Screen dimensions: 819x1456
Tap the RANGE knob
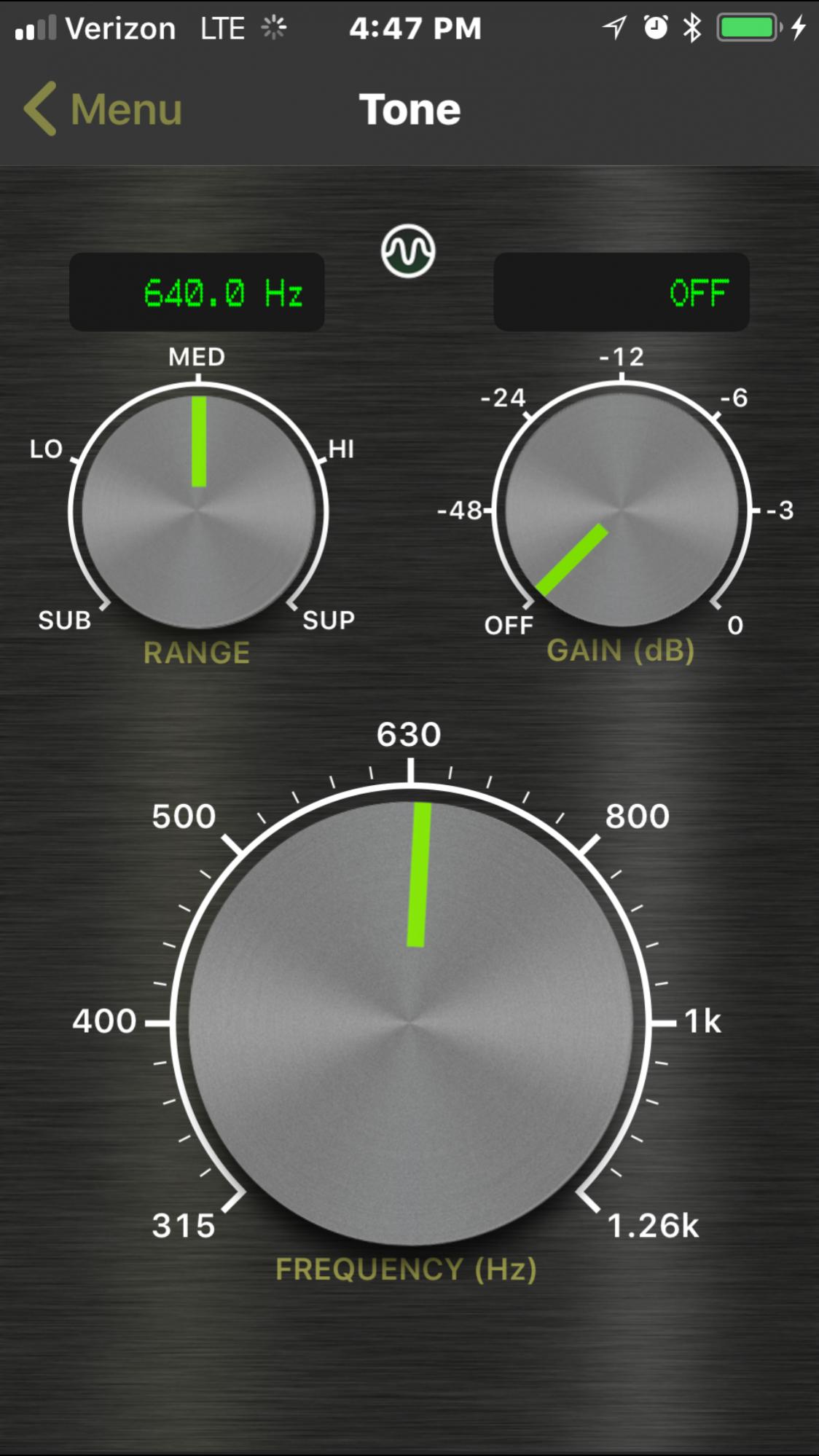coord(198,511)
